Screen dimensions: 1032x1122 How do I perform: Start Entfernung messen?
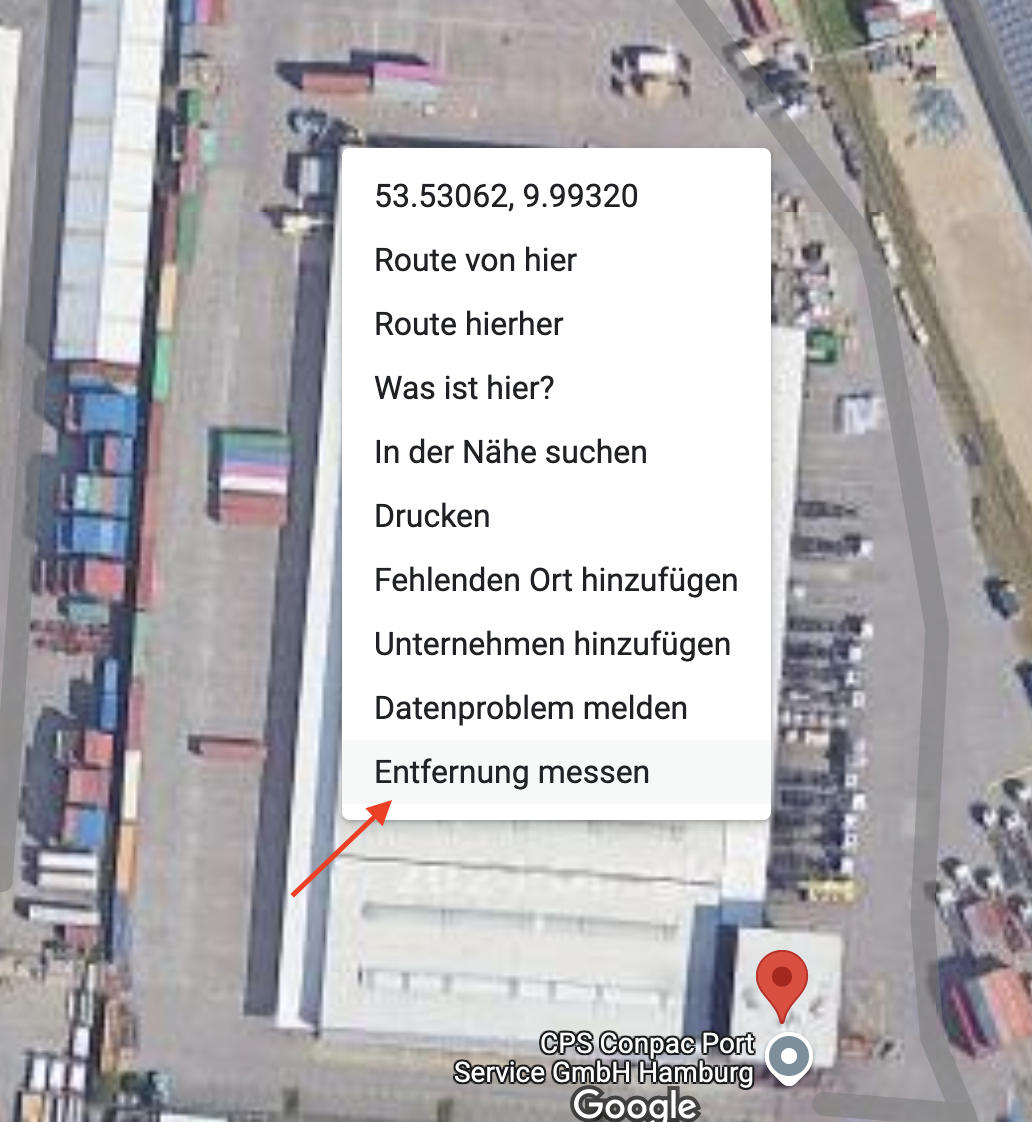tap(511, 772)
